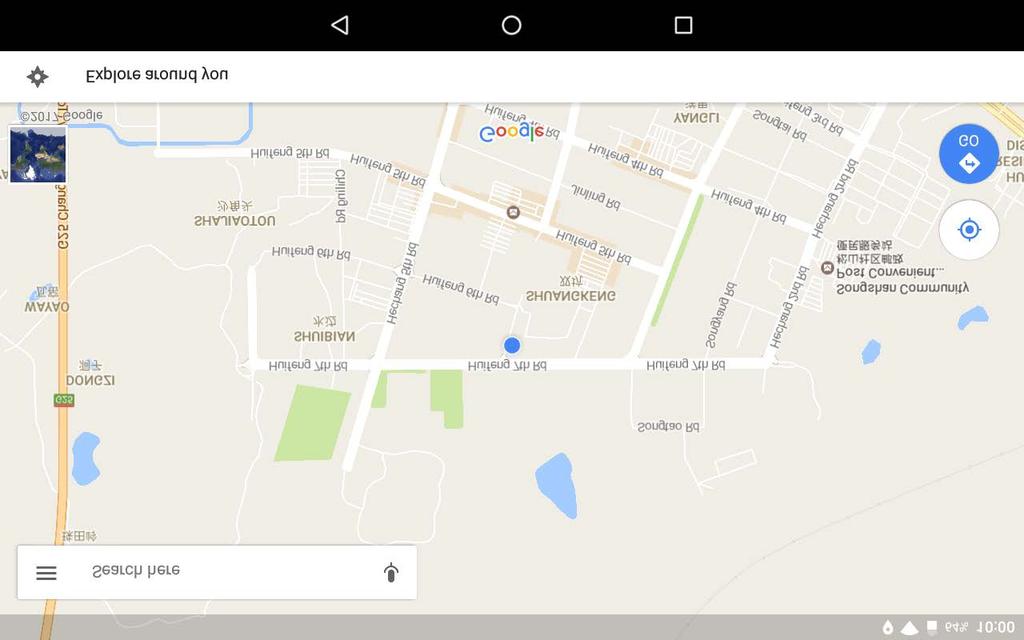Tap the GO directions button
1024x640 pixels.
coord(968,154)
